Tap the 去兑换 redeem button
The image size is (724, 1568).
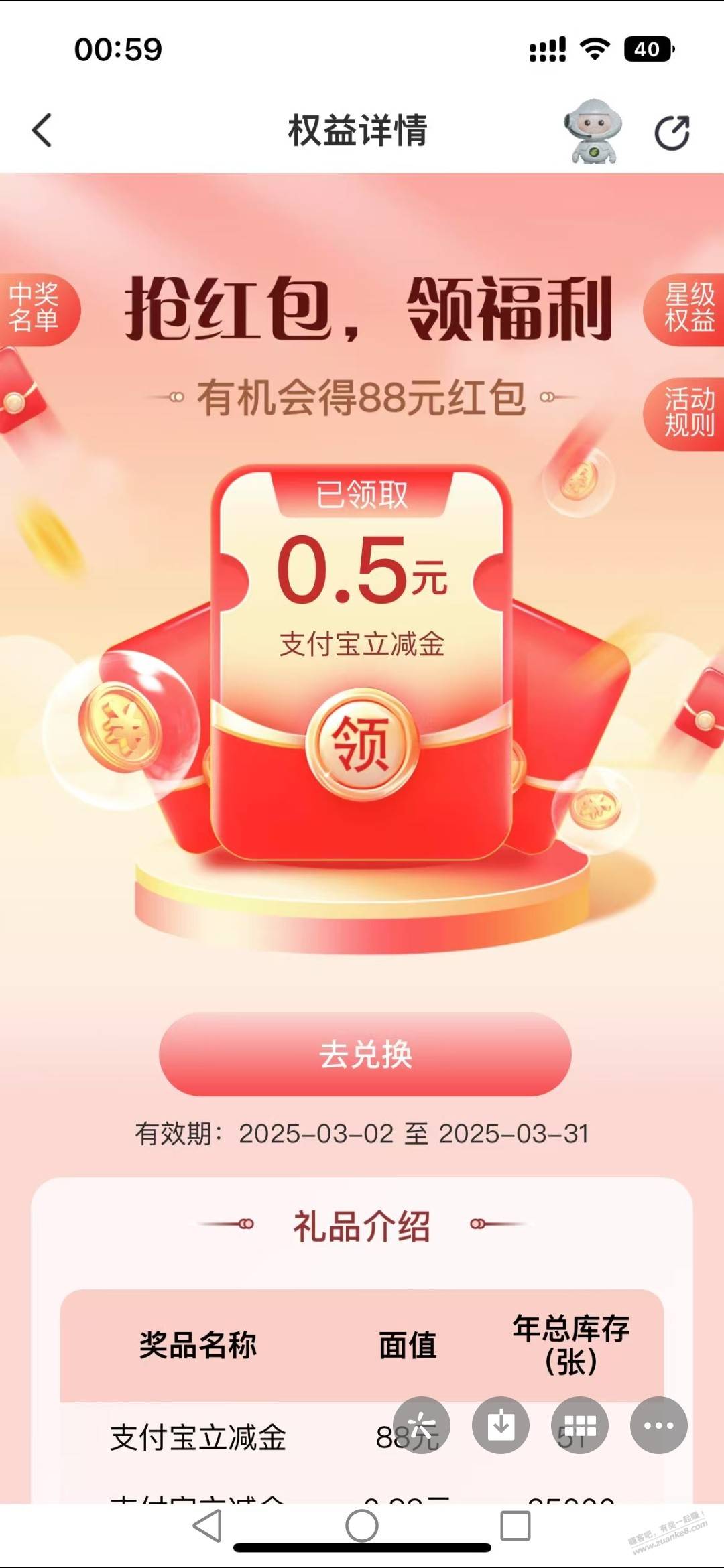(x=365, y=1055)
